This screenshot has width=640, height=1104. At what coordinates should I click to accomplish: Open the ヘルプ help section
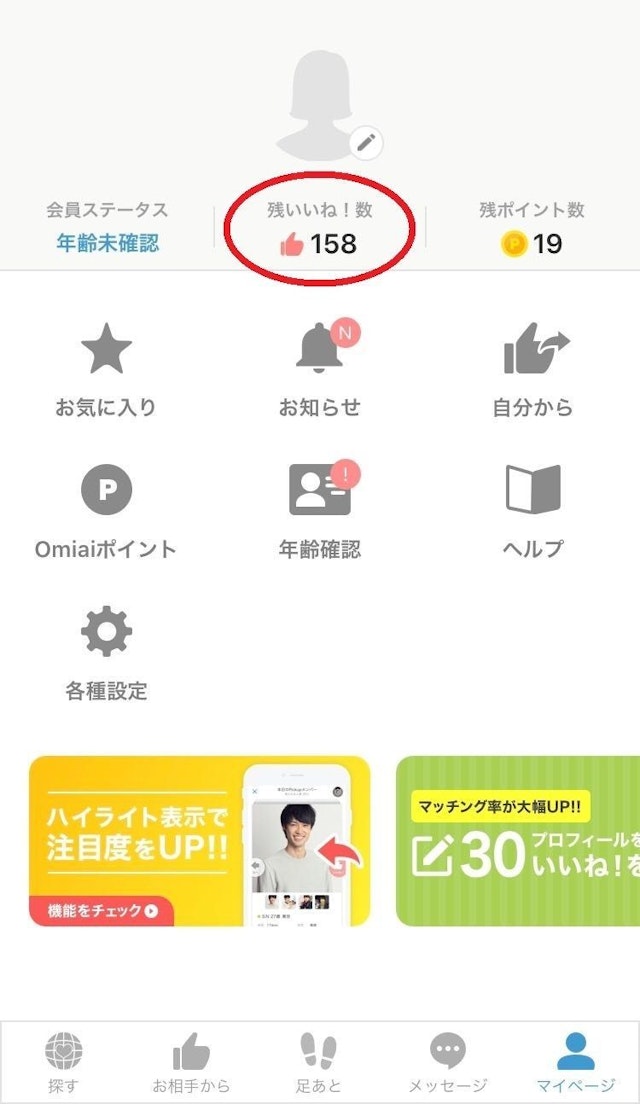click(x=533, y=511)
